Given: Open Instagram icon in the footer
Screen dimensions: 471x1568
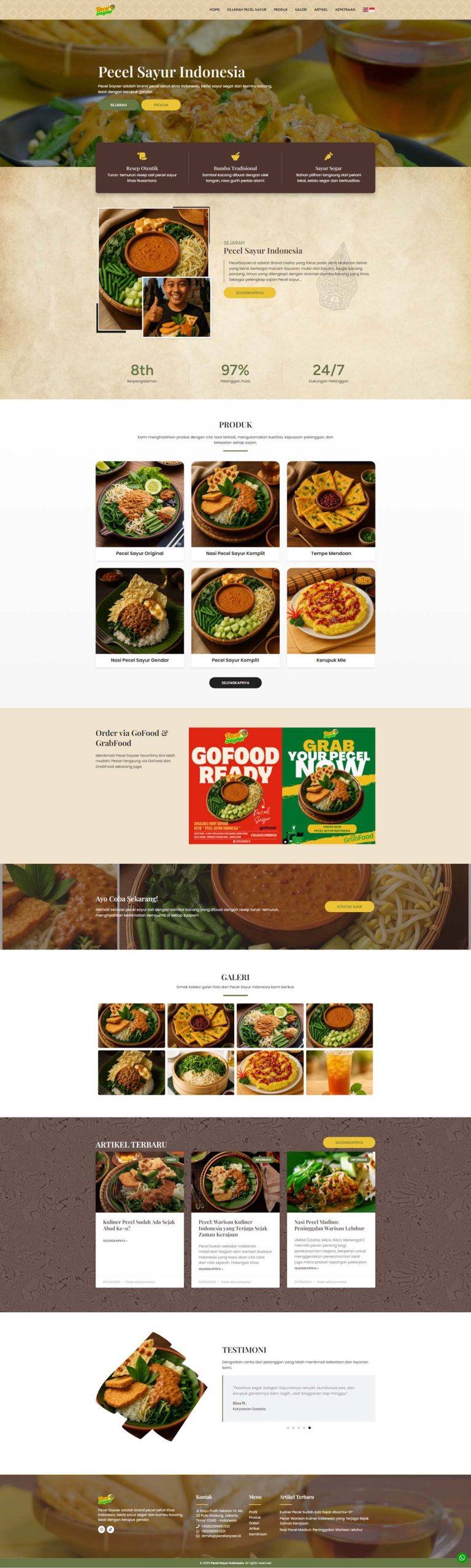Looking at the screenshot, I should click(x=102, y=1529).
